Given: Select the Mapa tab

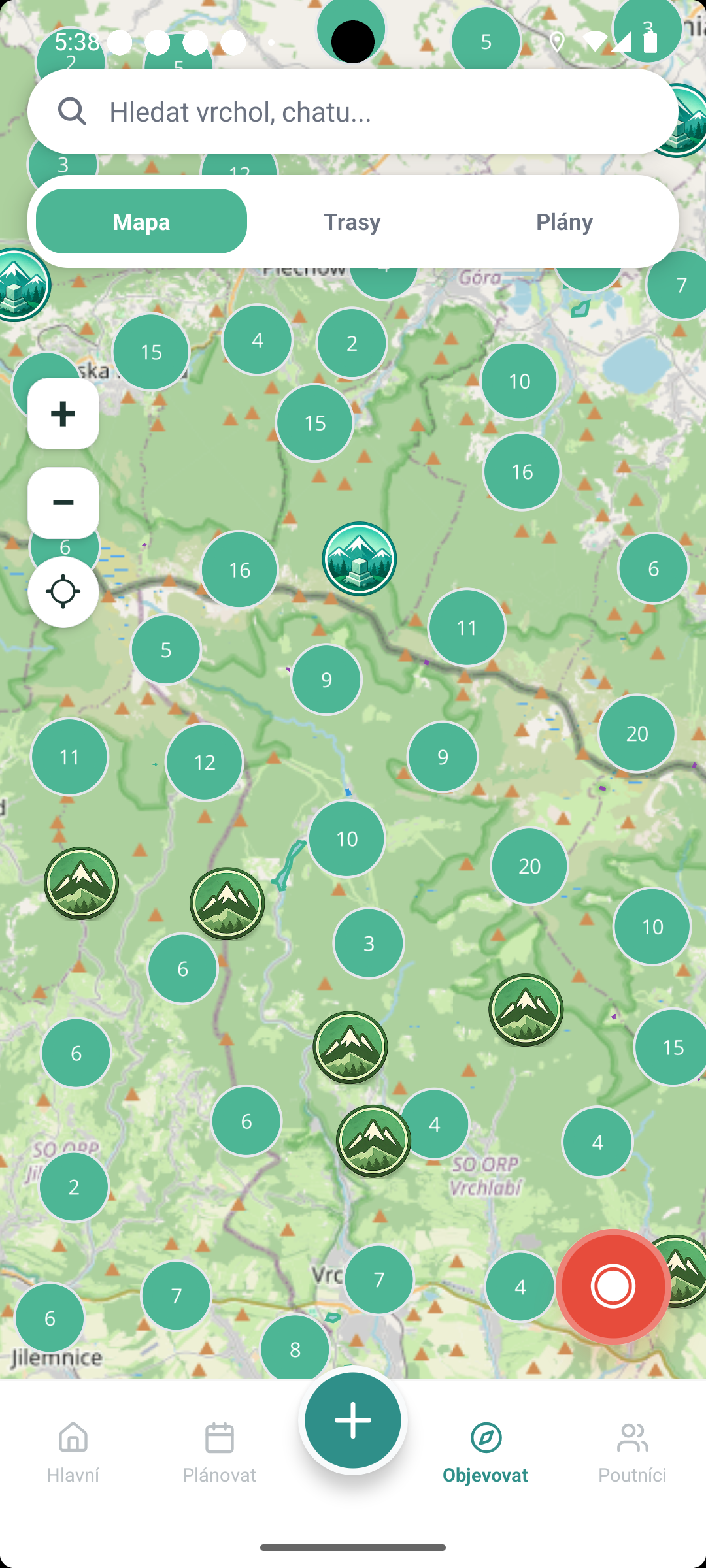Looking at the screenshot, I should coord(141,221).
